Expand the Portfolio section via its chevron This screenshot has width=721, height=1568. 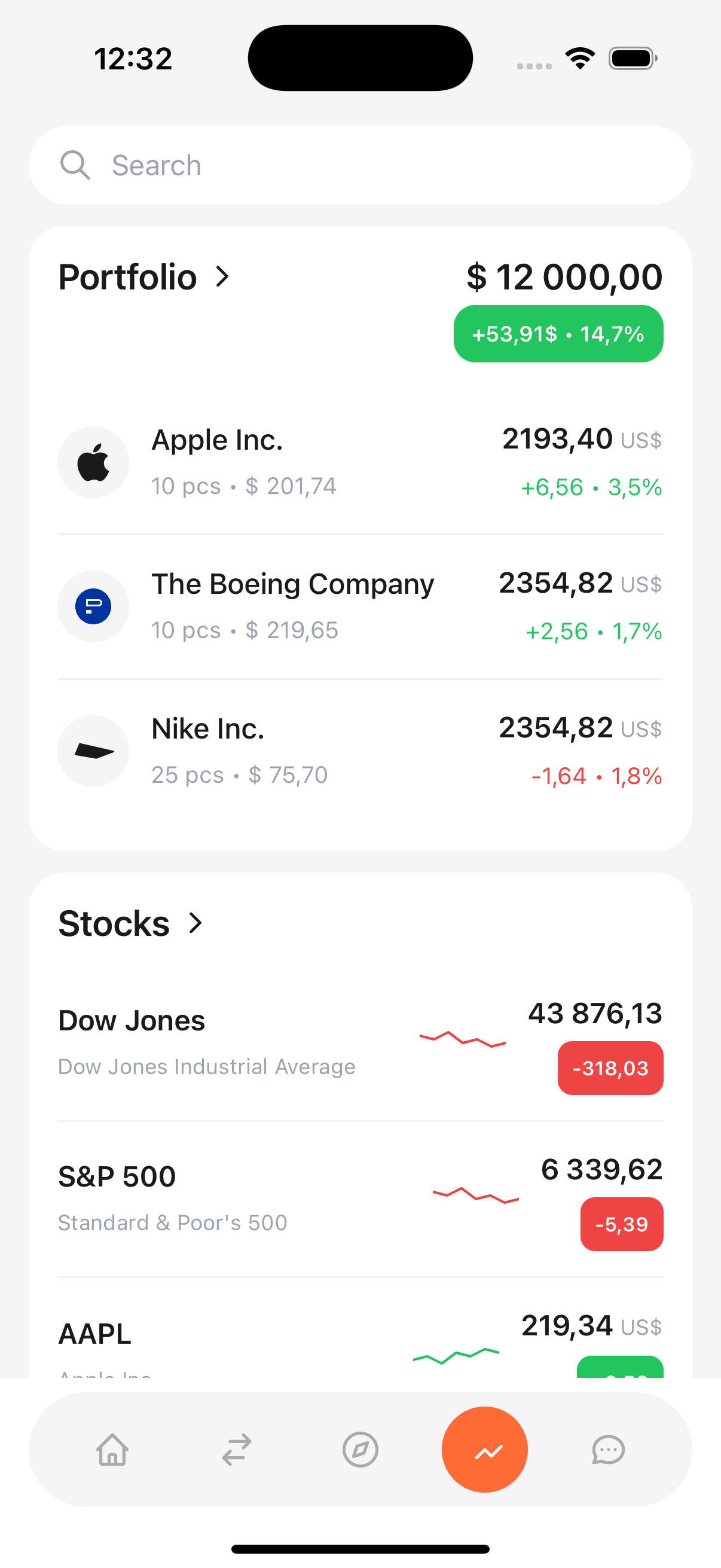[x=222, y=277]
